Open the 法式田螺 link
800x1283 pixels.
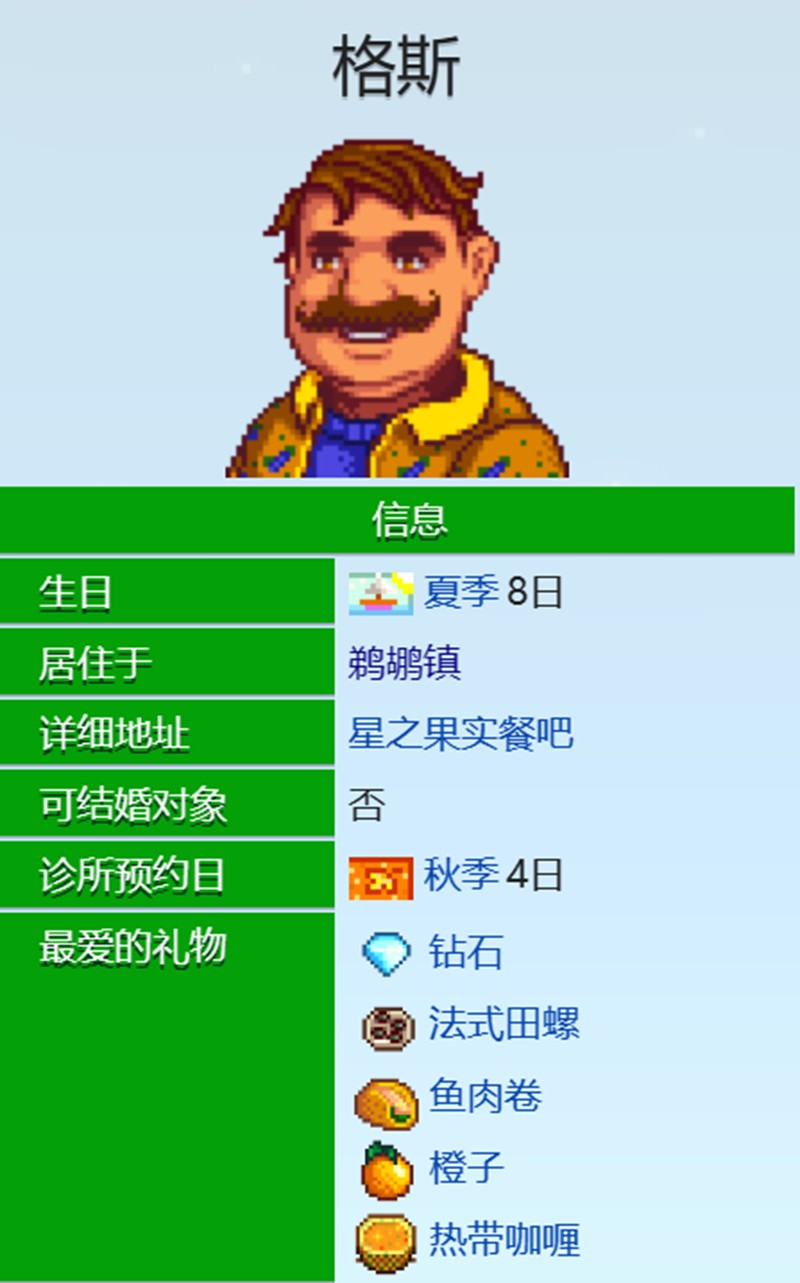pos(503,1024)
